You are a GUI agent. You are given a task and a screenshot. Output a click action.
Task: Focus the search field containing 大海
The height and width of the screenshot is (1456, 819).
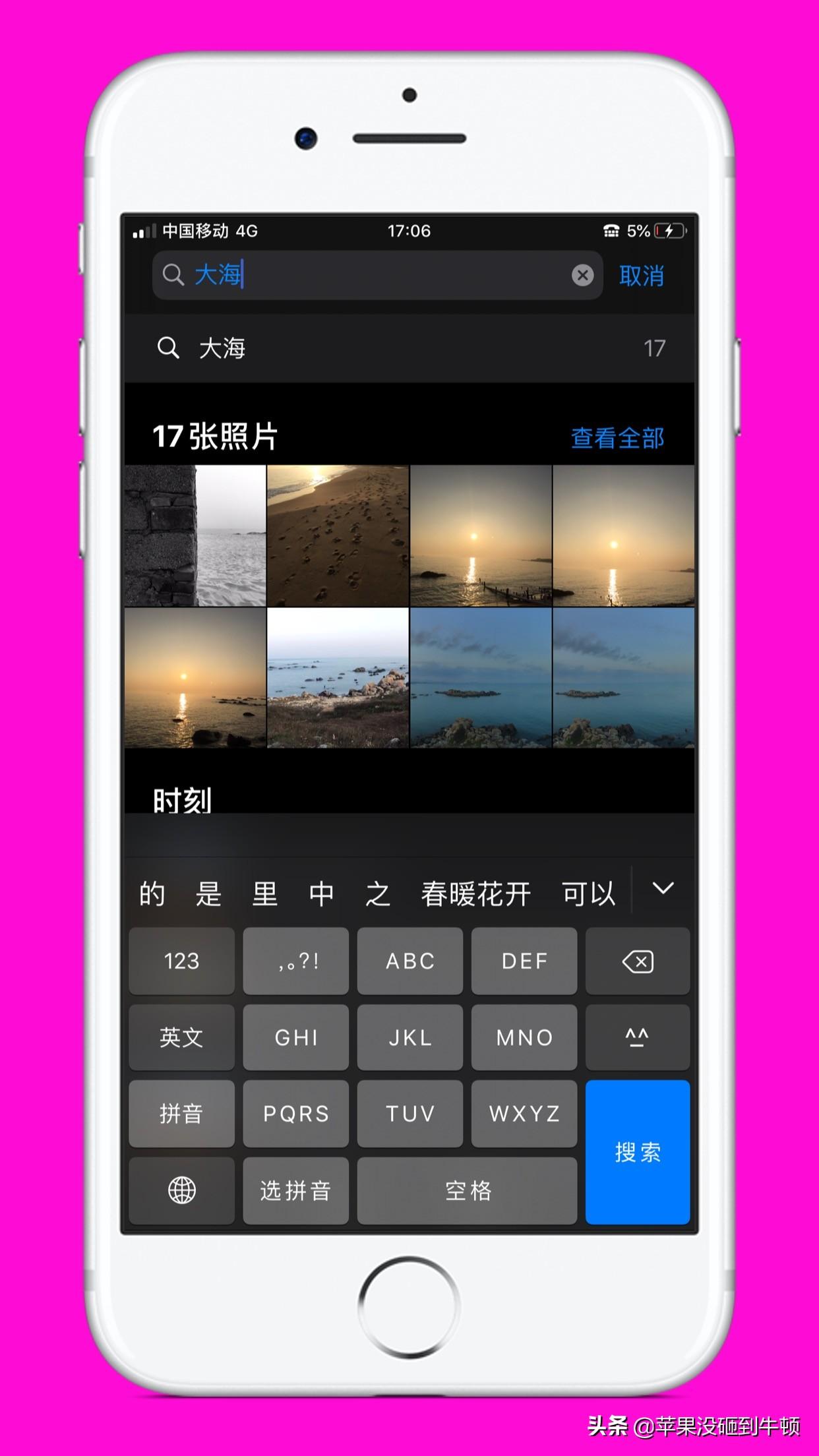pos(378,275)
